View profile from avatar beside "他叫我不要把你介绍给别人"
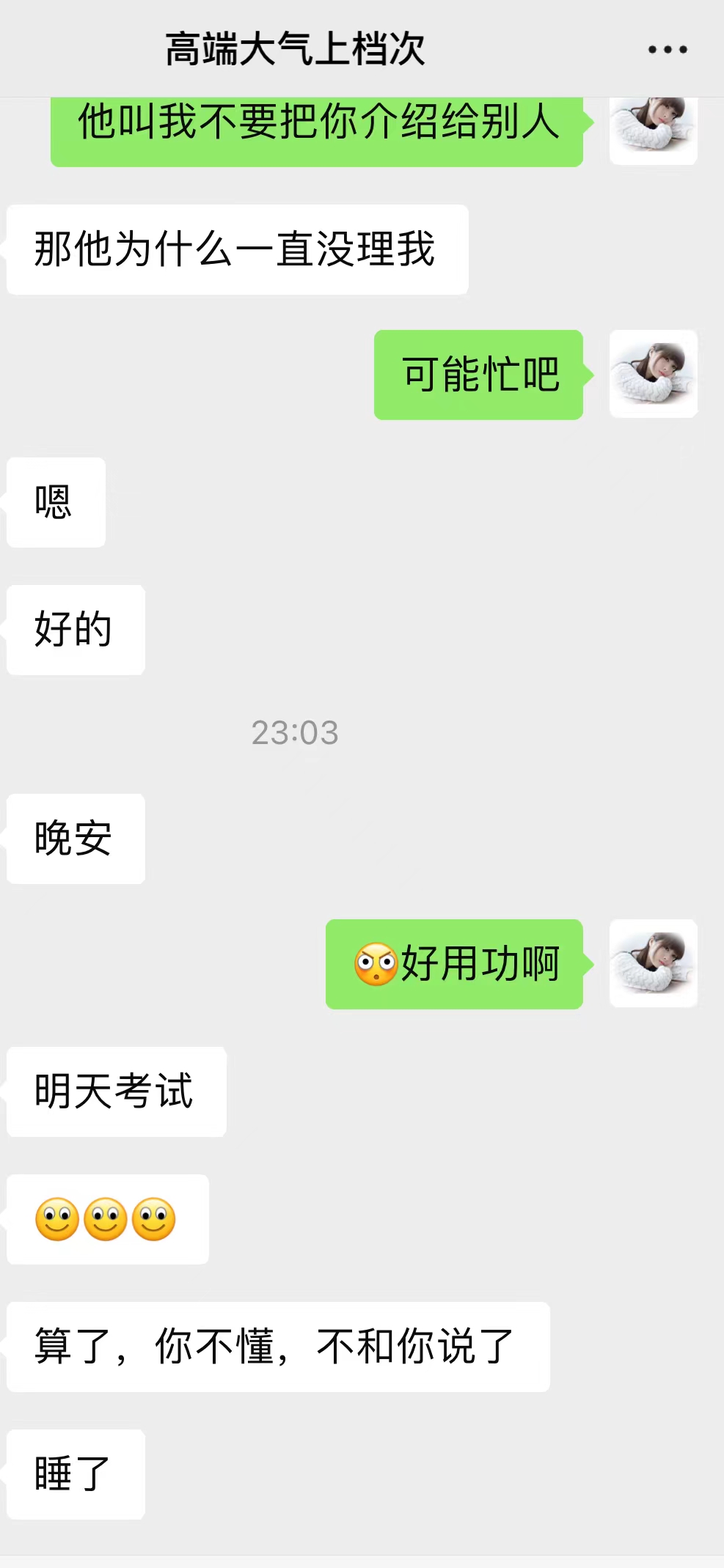 coord(653,130)
